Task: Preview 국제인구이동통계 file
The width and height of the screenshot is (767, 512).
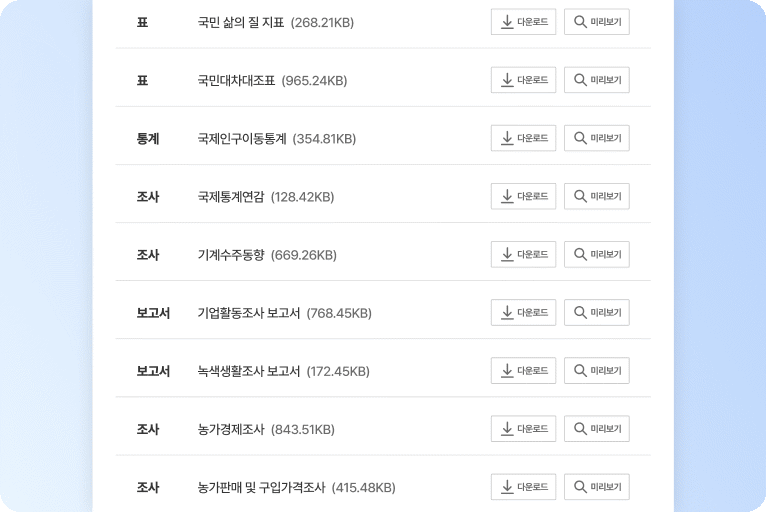Action: (x=596, y=138)
